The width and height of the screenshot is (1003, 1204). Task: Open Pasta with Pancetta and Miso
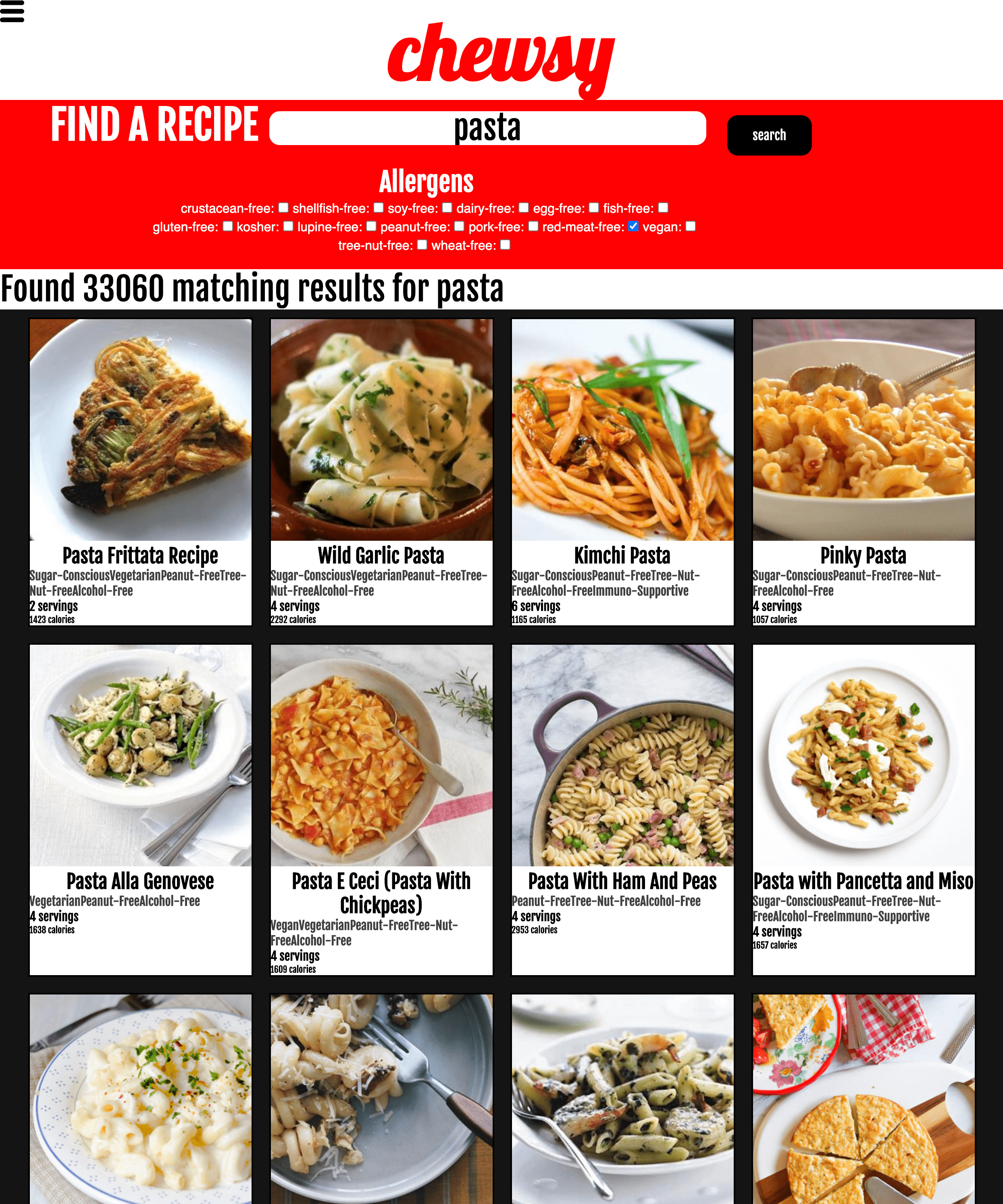[x=863, y=803]
